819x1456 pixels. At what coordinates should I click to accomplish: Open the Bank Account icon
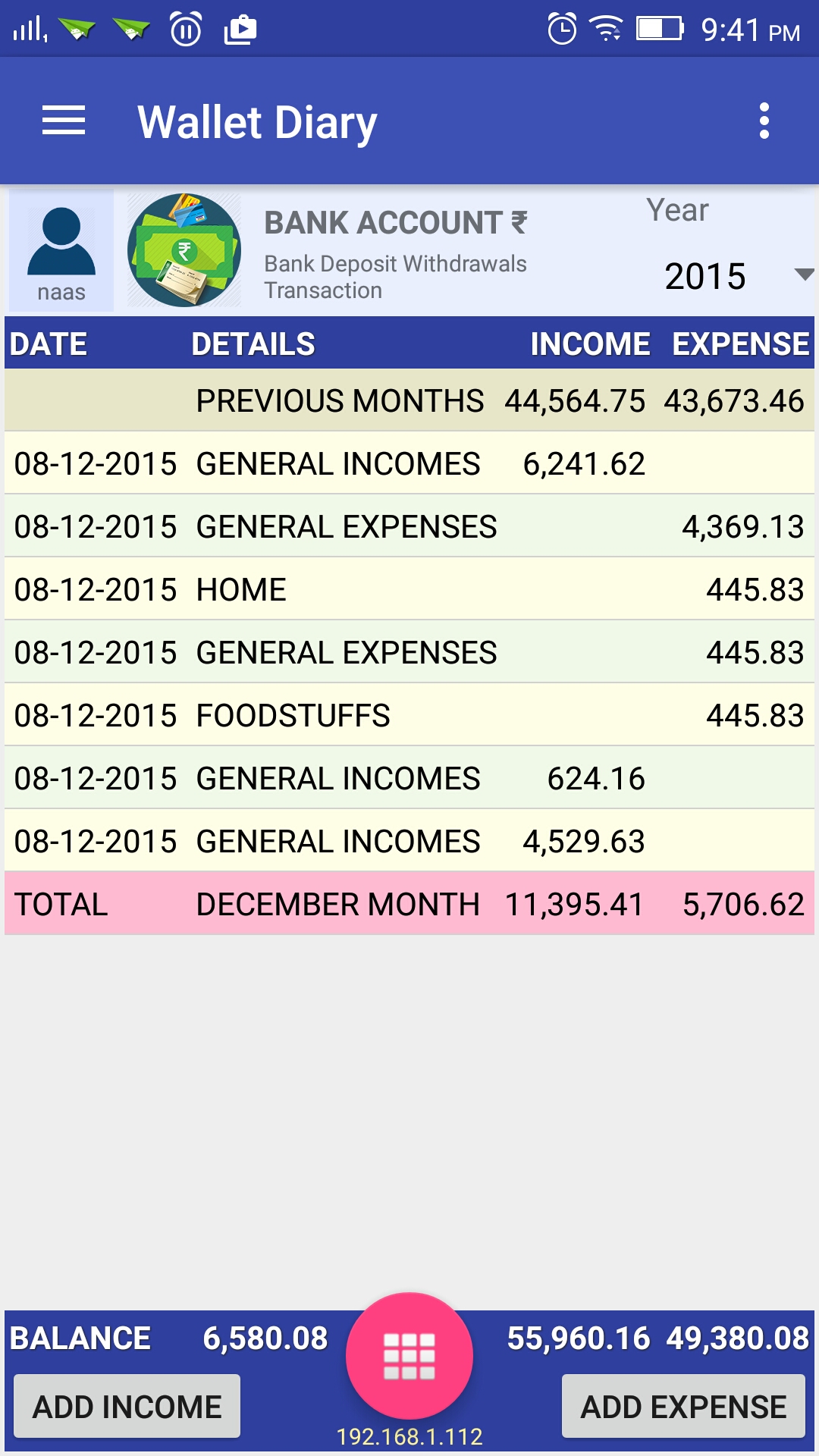click(x=184, y=250)
